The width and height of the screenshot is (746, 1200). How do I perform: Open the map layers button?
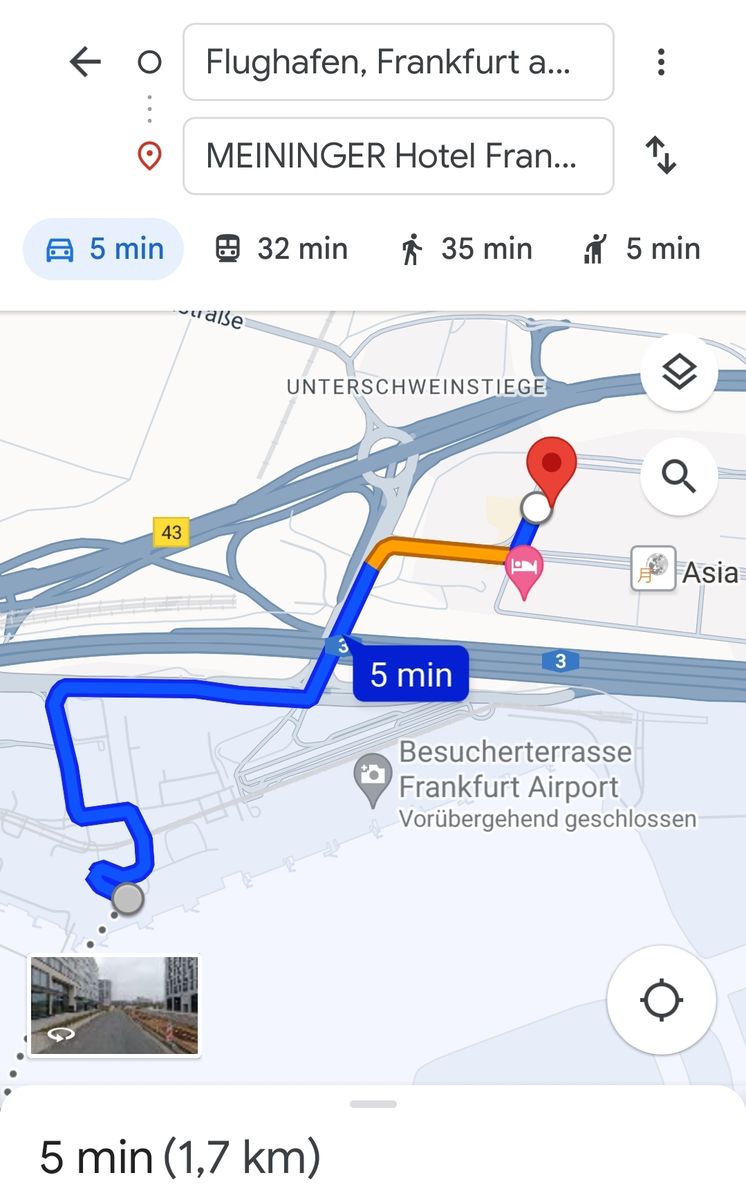coord(679,373)
